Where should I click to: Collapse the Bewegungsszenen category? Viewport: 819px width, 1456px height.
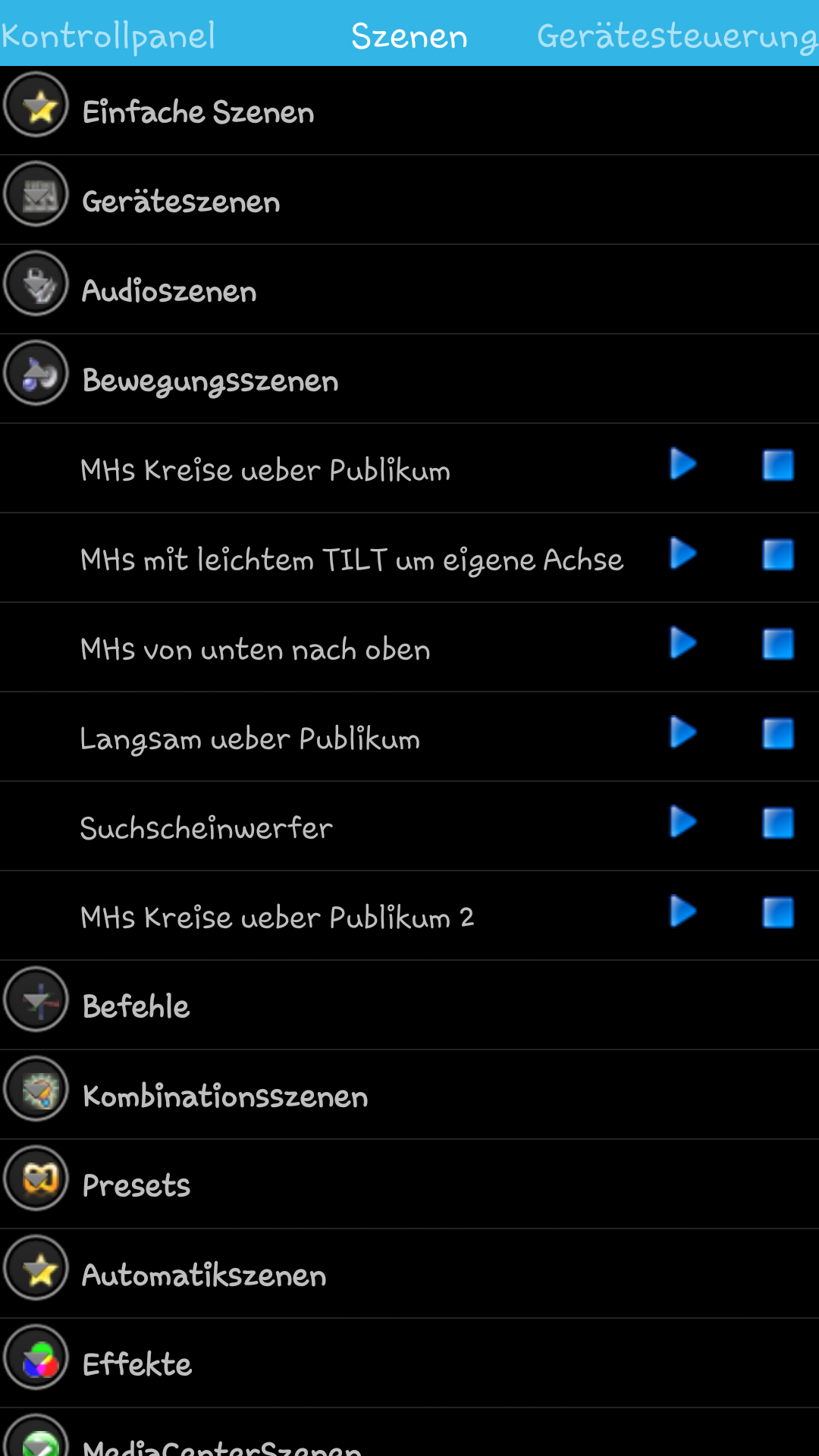click(210, 380)
